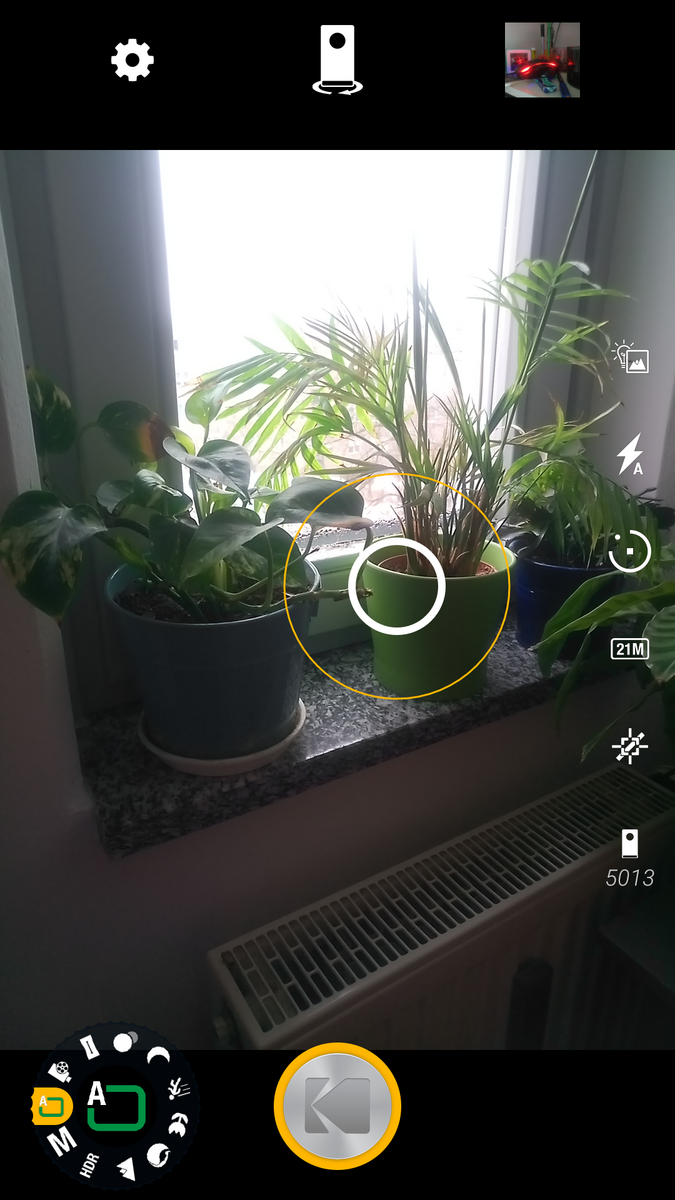Select video mode on the dial
The width and height of the screenshot is (675, 1200).
click(60, 1071)
